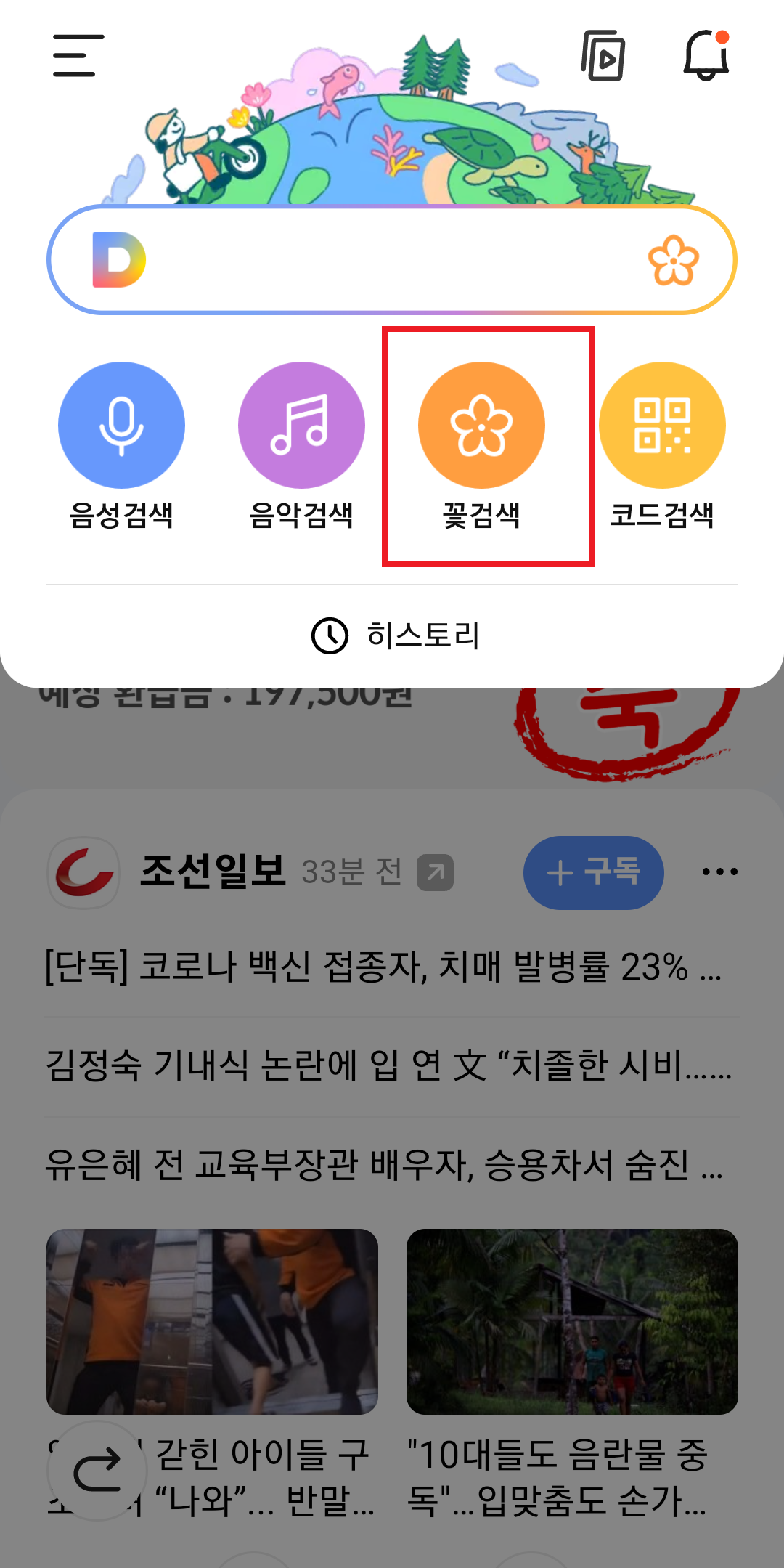Tap the external link arrow next to 33분 전

pos(436,873)
